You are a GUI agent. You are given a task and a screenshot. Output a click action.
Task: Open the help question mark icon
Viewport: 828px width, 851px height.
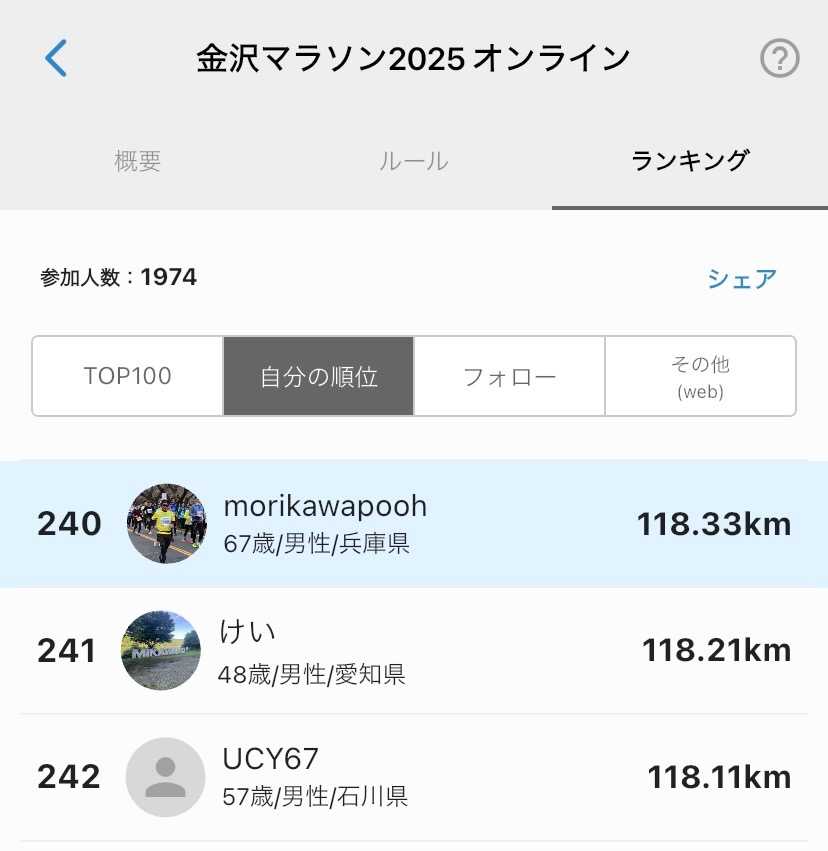click(779, 59)
